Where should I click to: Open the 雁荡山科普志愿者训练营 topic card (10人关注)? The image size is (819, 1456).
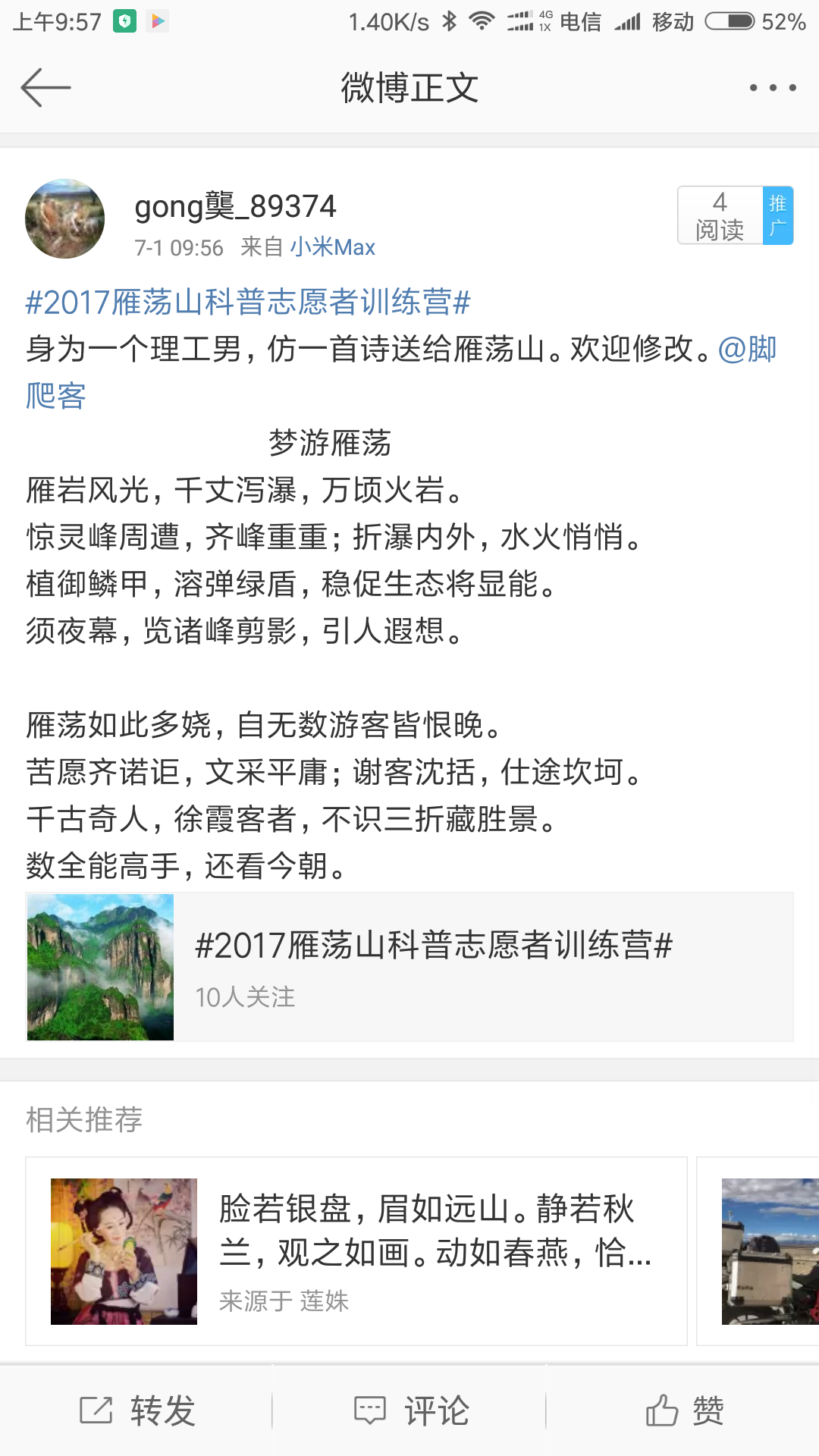point(409,967)
